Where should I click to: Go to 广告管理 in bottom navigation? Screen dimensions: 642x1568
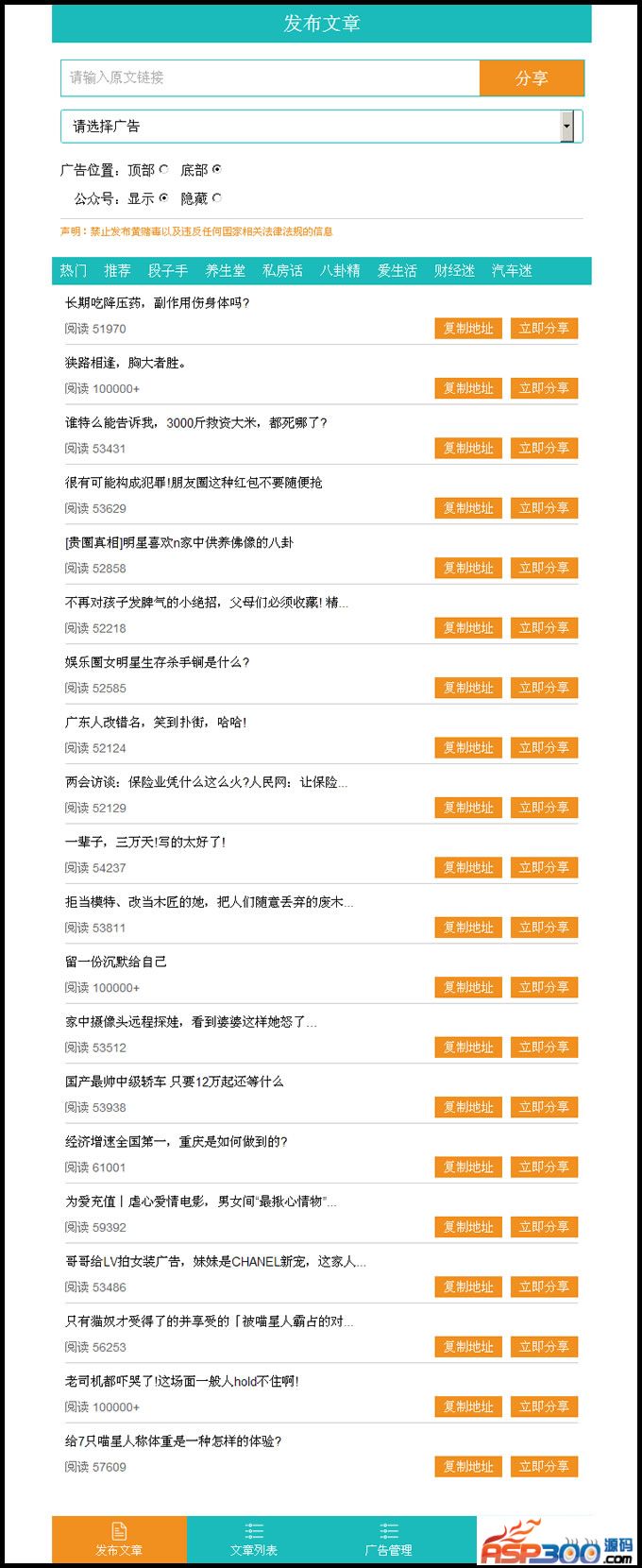point(388,1540)
